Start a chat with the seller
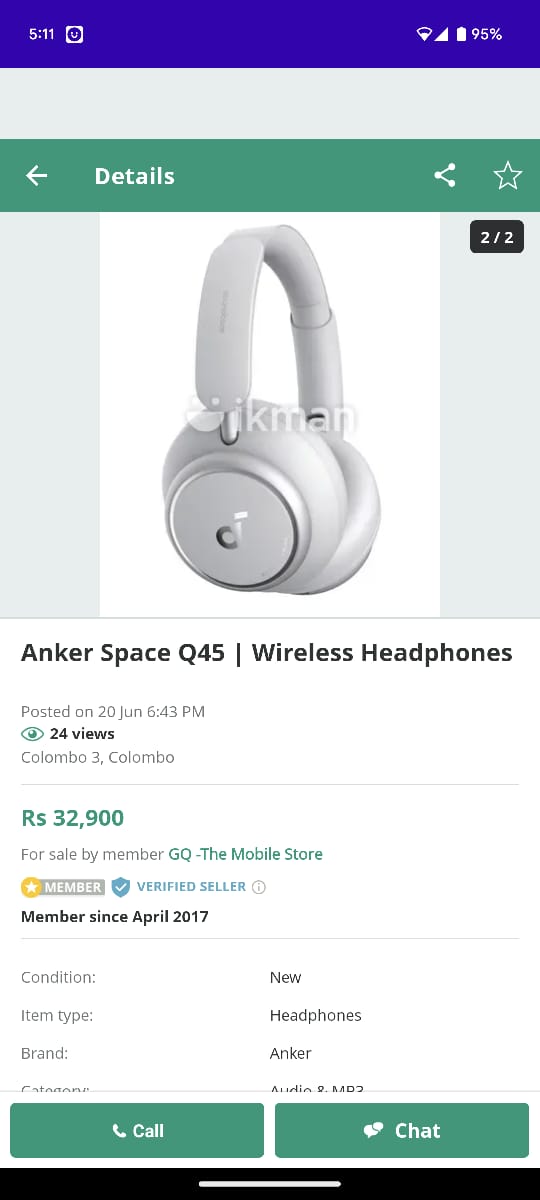The height and width of the screenshot is (1200, 540). click(x=402, y=1130)
